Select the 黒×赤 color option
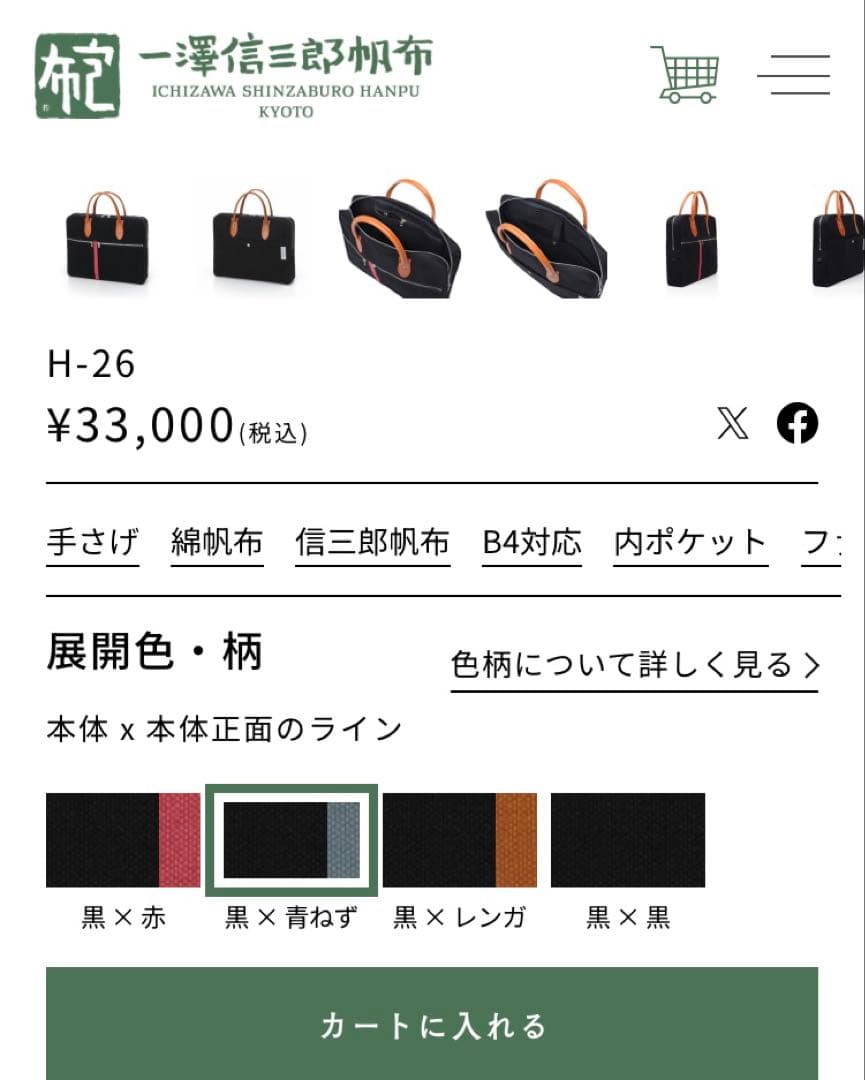This screenshot has height=1080, width=865. pyautogui.click(x=121, y=840)
